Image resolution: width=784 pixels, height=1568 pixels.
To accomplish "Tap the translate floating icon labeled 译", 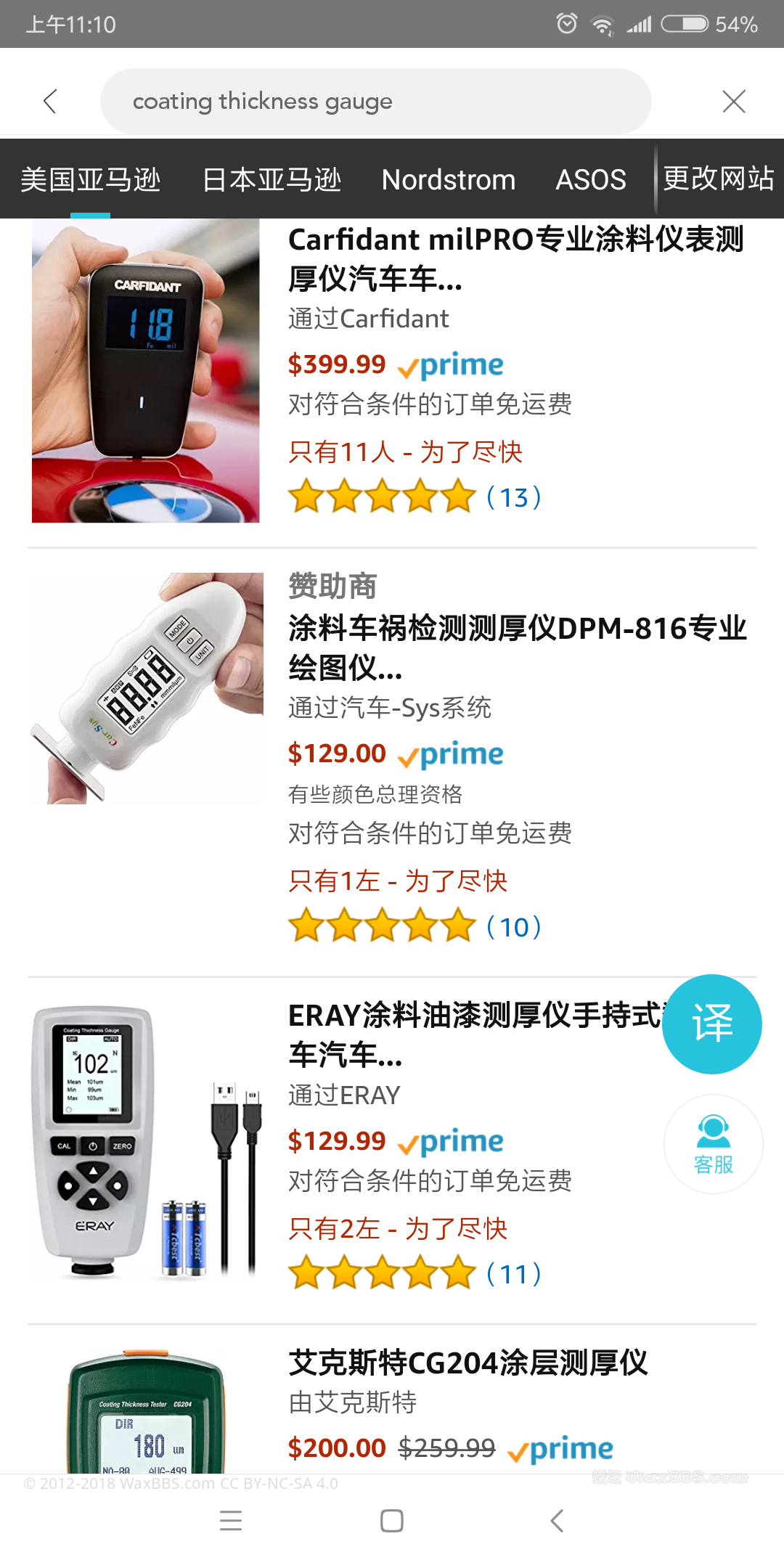I will pyautogui.click(x=712, y=1024).
